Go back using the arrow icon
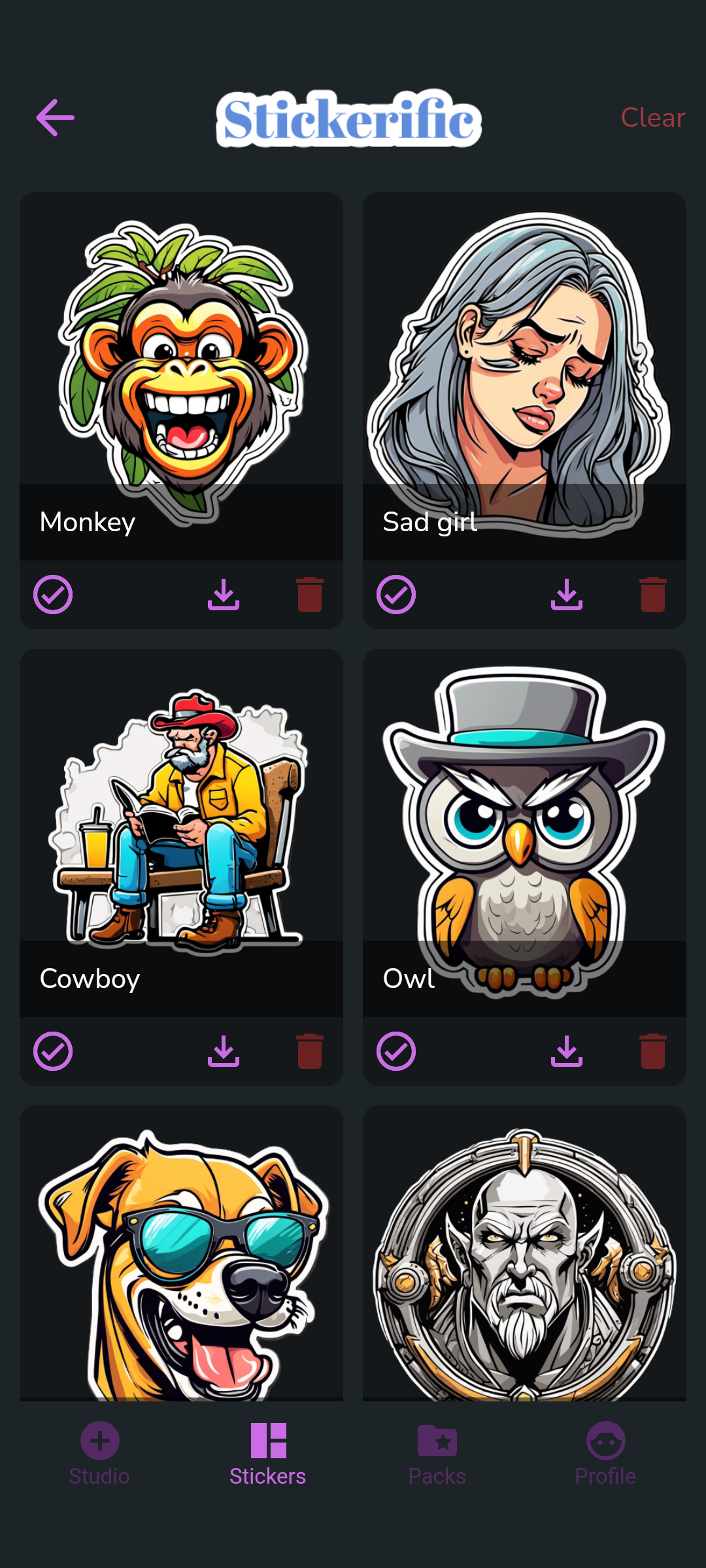This screenshot has width=706, height=1568. click(56, 118)
